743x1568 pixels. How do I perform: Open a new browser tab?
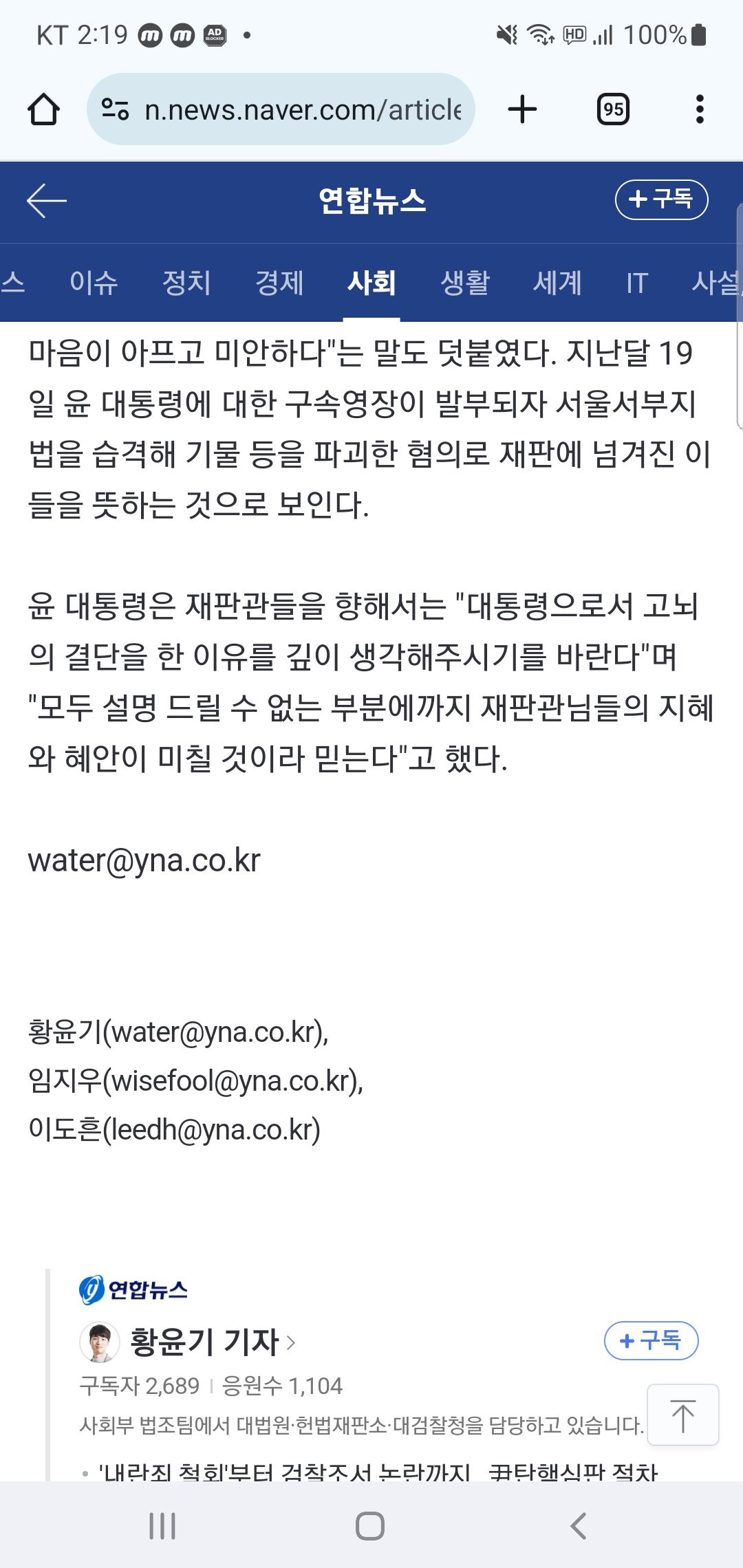tap(522, 109)
